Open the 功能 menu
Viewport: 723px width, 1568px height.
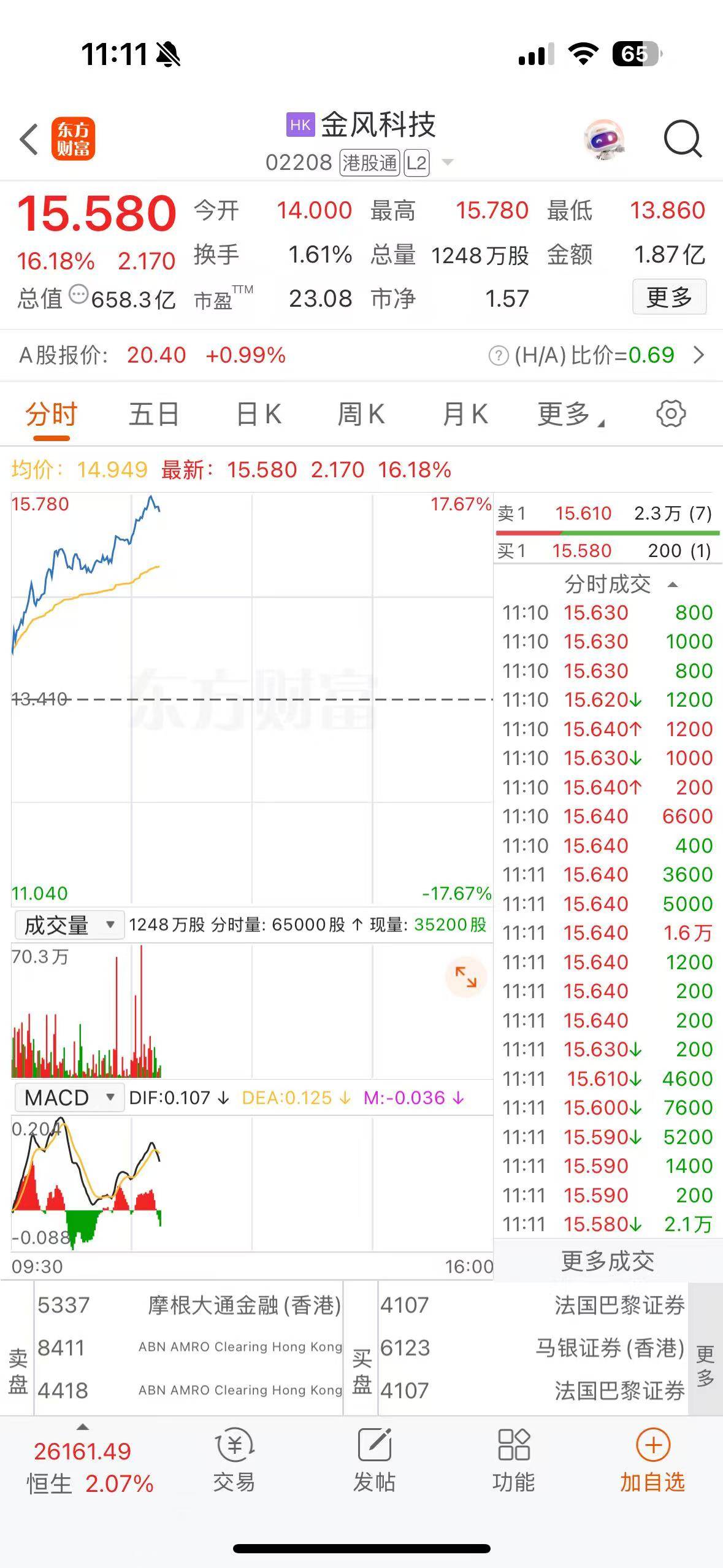coord(513,1461)
